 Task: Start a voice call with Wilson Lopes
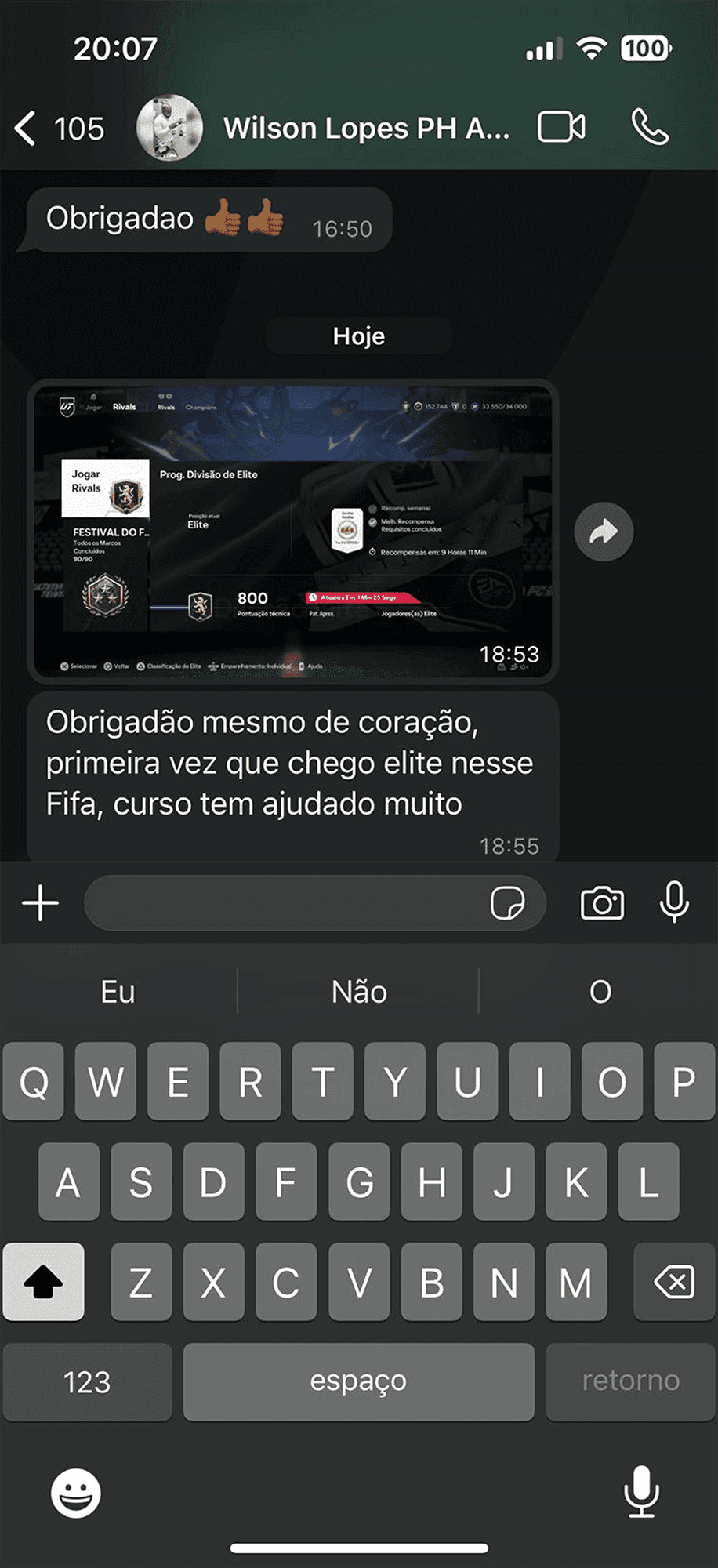point(650,127)
